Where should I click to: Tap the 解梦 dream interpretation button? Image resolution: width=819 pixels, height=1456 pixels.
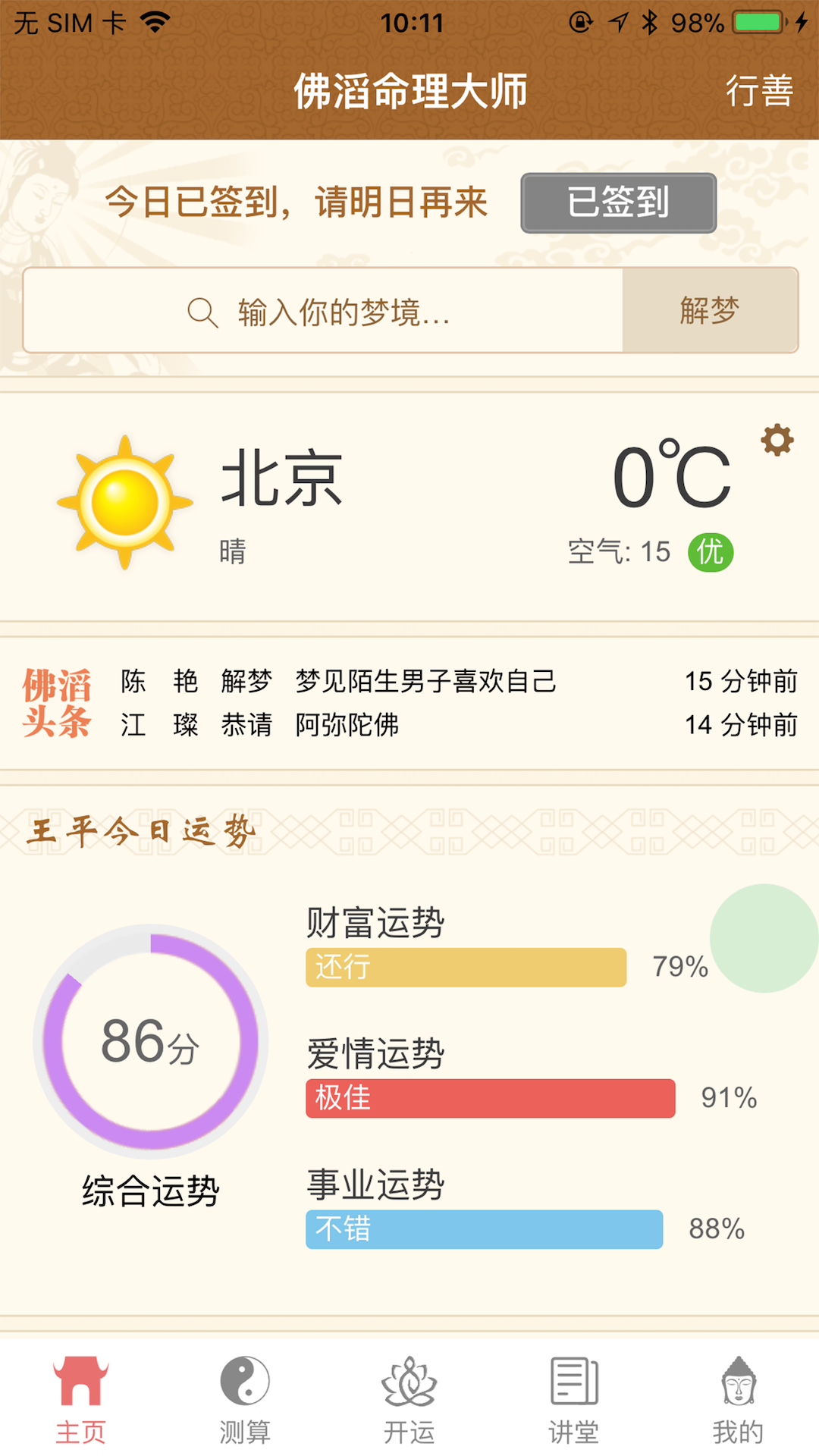710,311
